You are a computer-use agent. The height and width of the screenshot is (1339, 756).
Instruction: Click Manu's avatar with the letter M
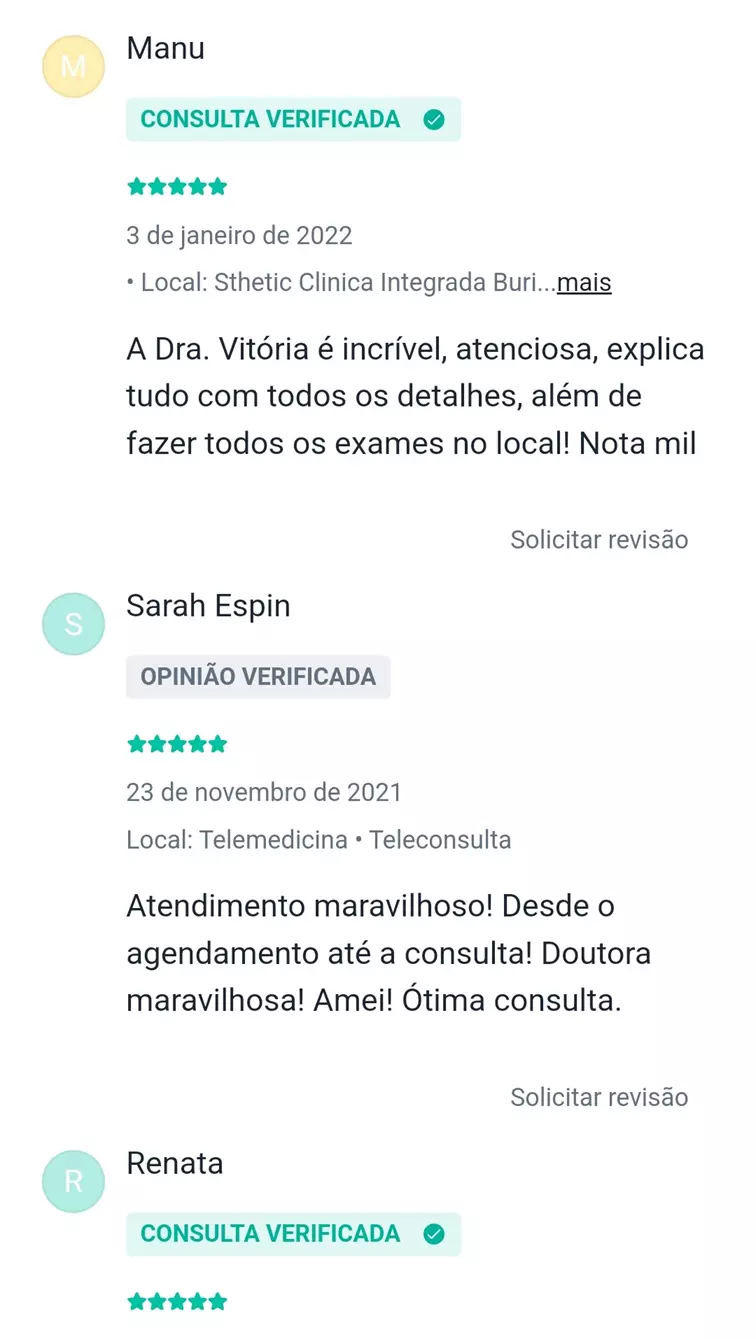coord(71,66)
